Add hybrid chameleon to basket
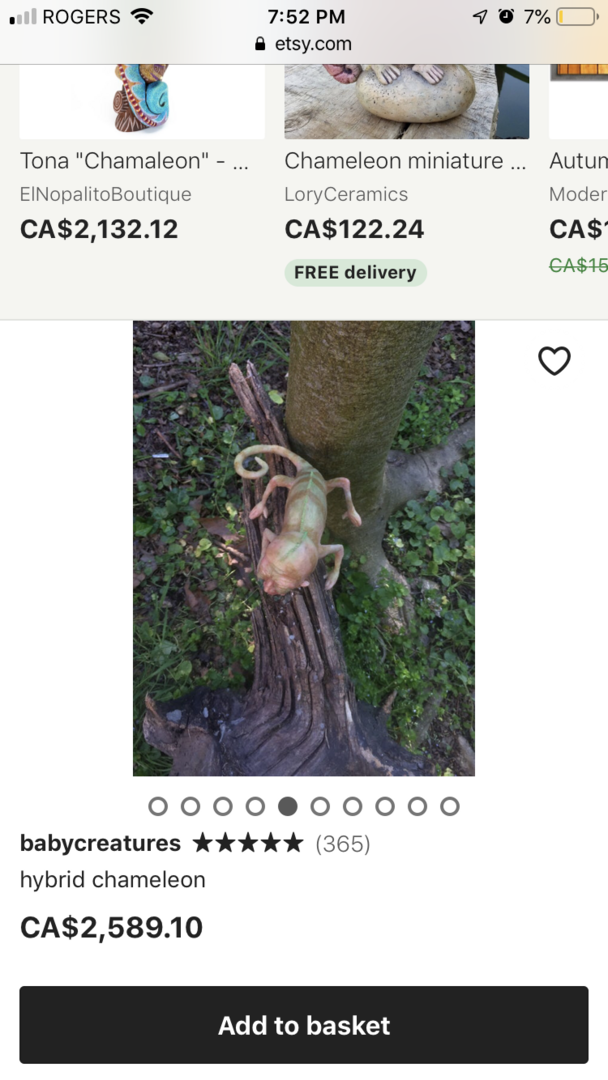 pos(304,1025)
